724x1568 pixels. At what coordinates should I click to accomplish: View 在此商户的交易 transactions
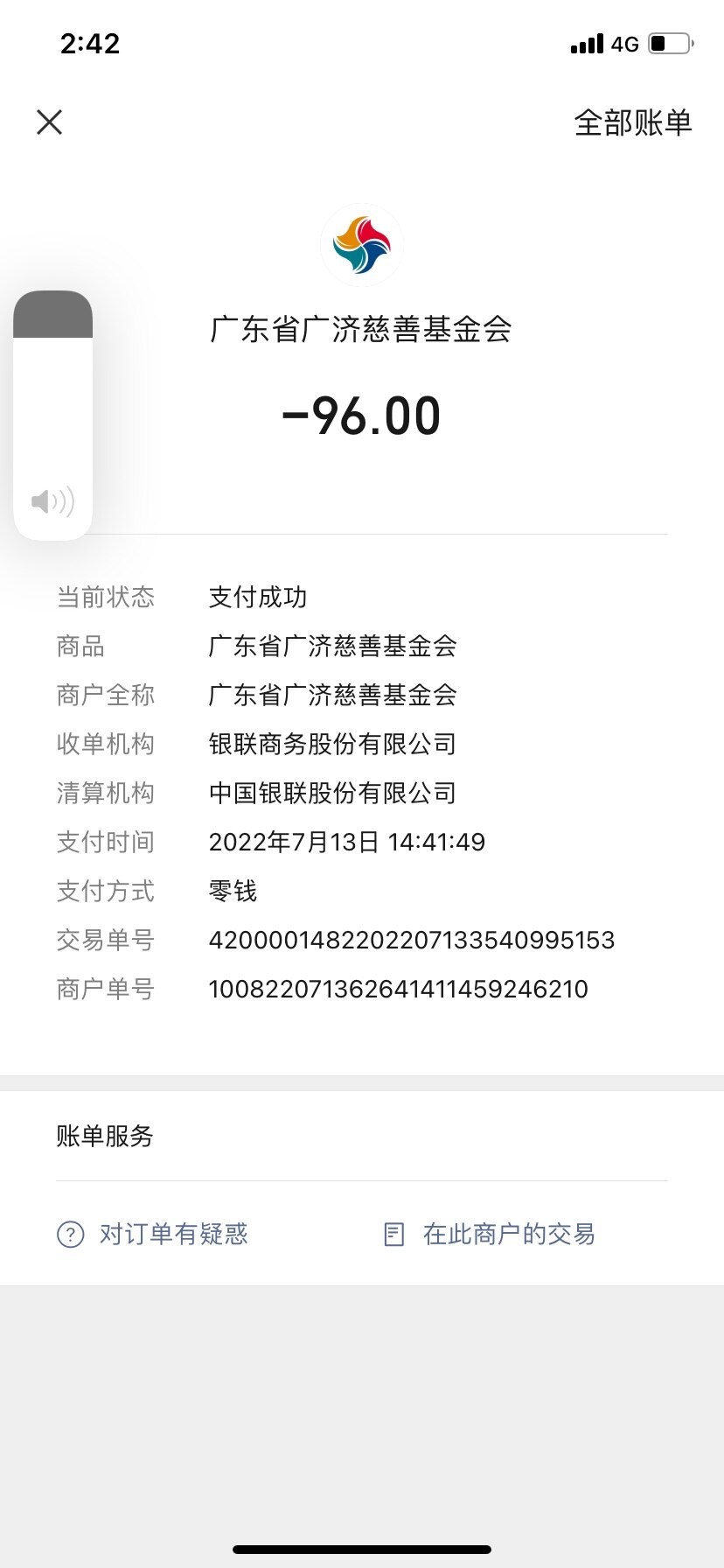[490, 1234]
